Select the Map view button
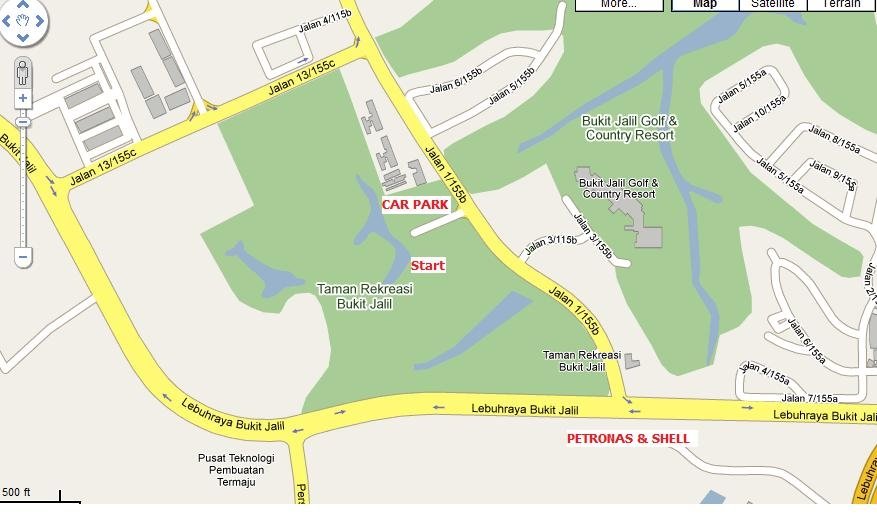Screen dimensions: 877x528 point(705,5)
